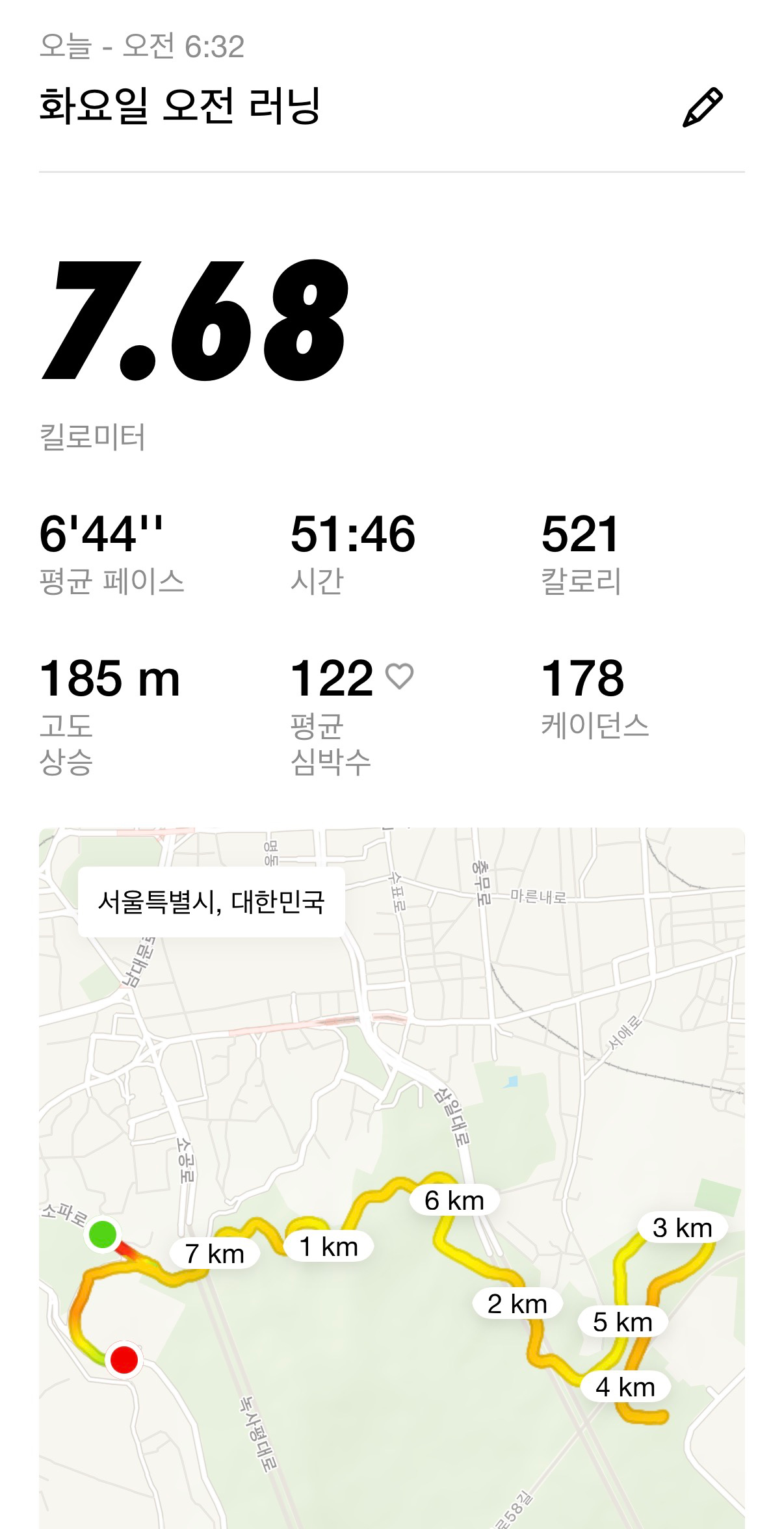Tap the heart icon beside average heart rate
The height and width of the screenshot is (1529, 784).
399,677
